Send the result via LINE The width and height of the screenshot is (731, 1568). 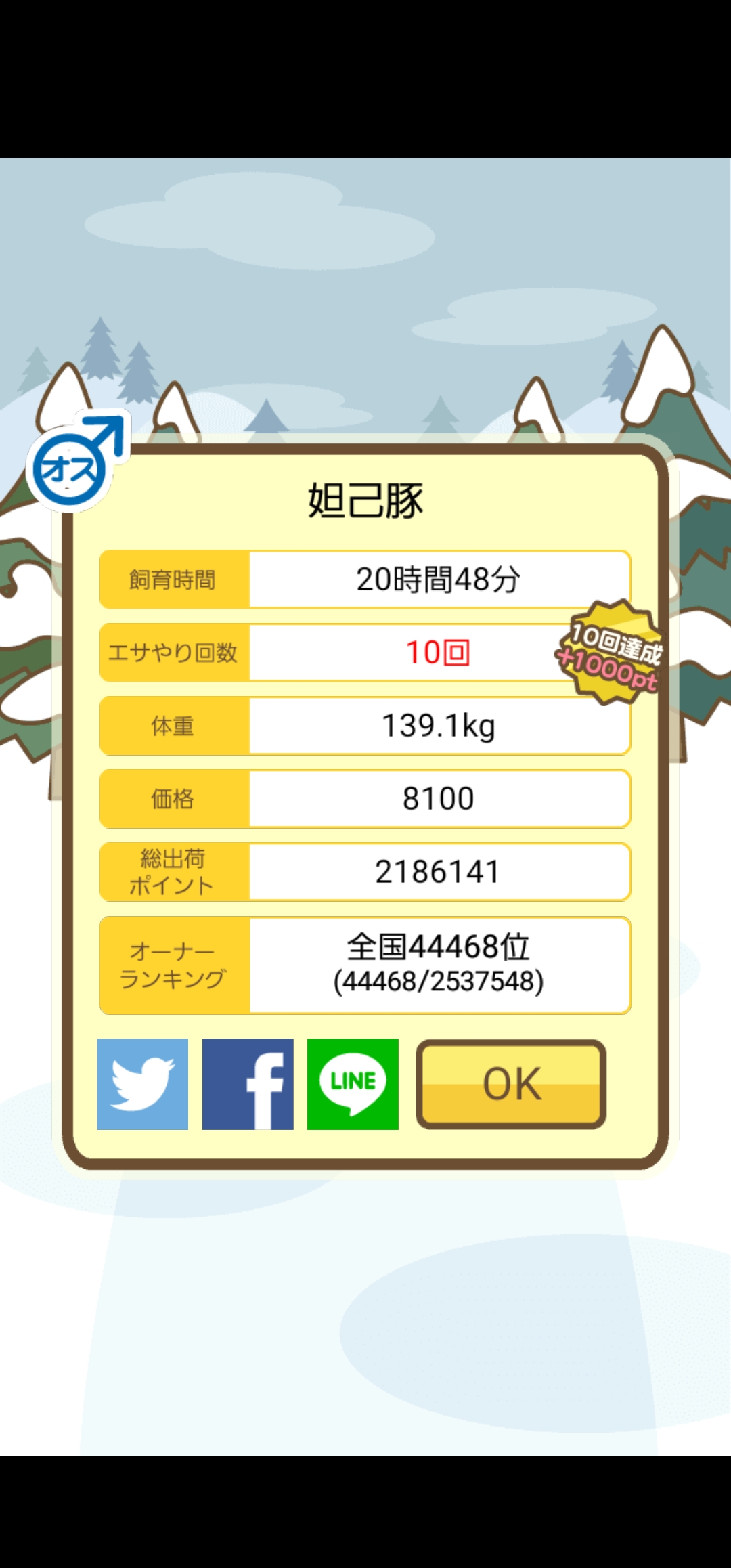pos(353,1084)
